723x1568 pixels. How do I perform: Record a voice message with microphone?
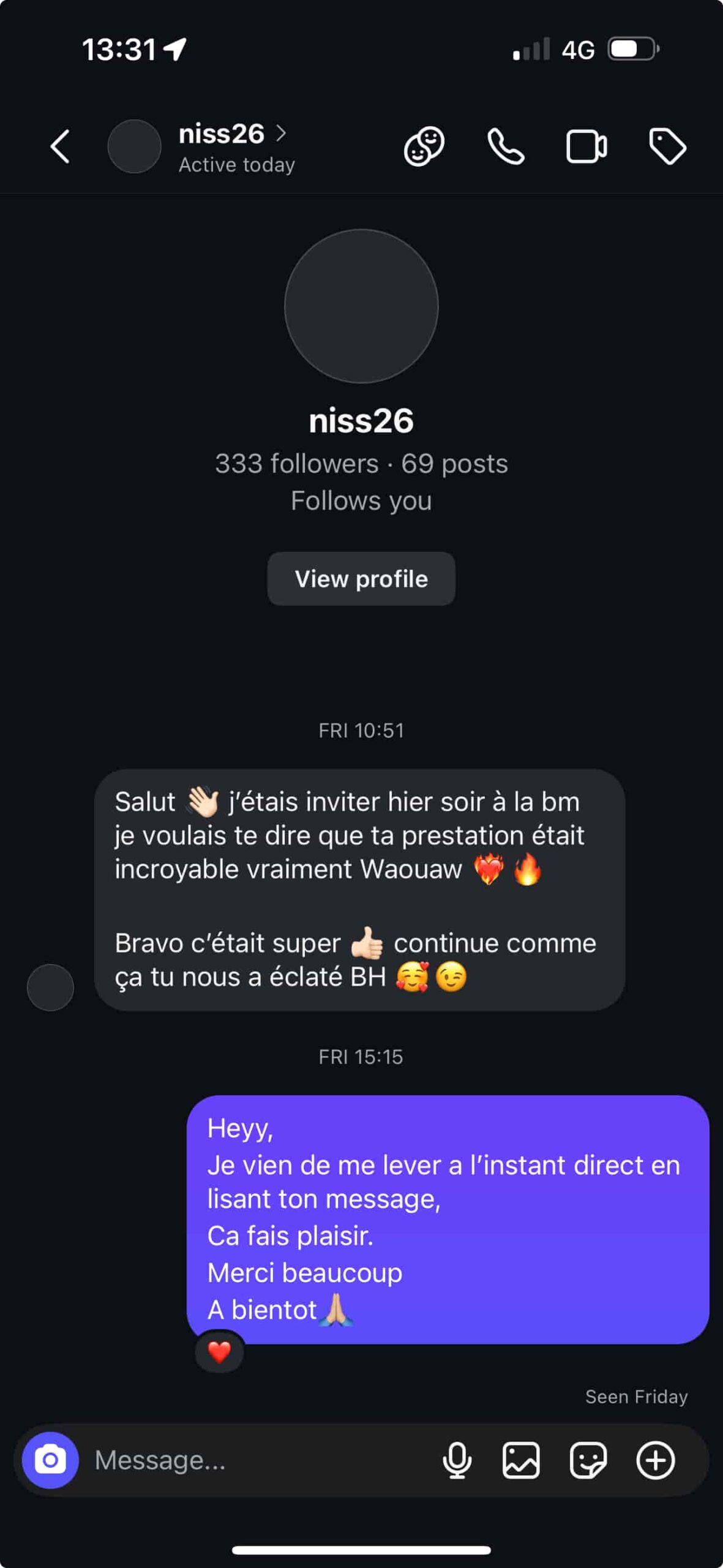tap(457, 1460)
